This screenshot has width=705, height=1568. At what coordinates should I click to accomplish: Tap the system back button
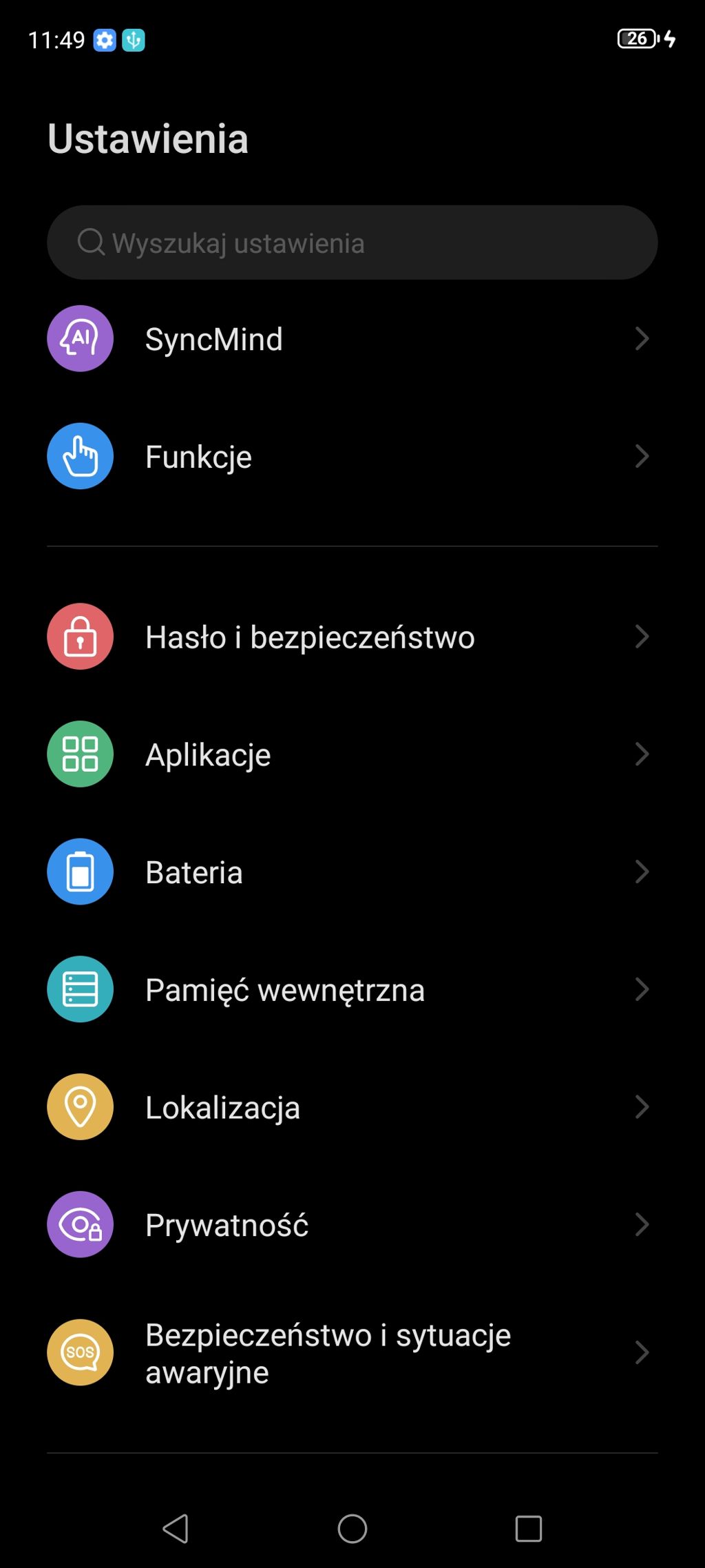point(176,1529)
